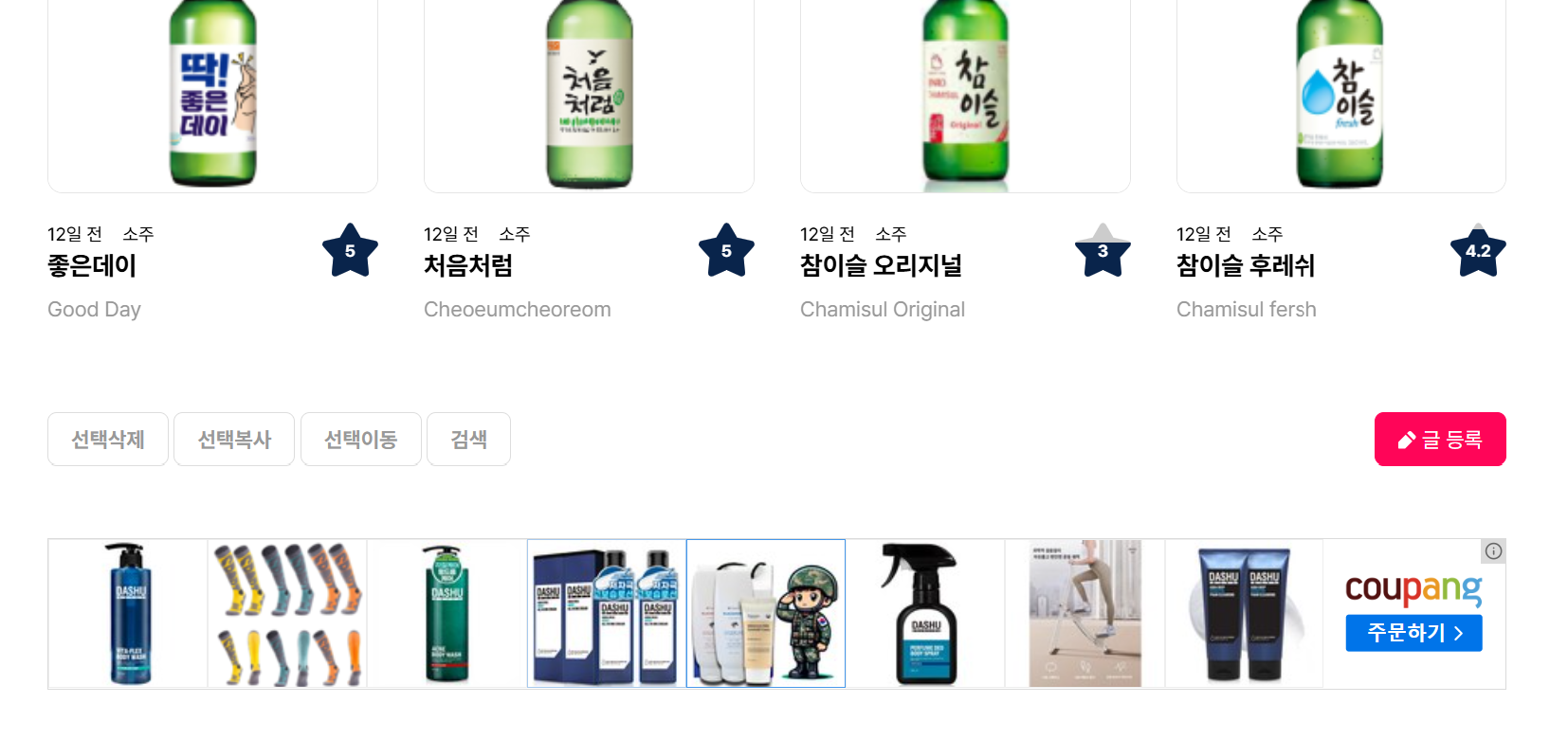
Task: Open the 참이슬 오리지널 card
Action: click(x=881, y=265)
